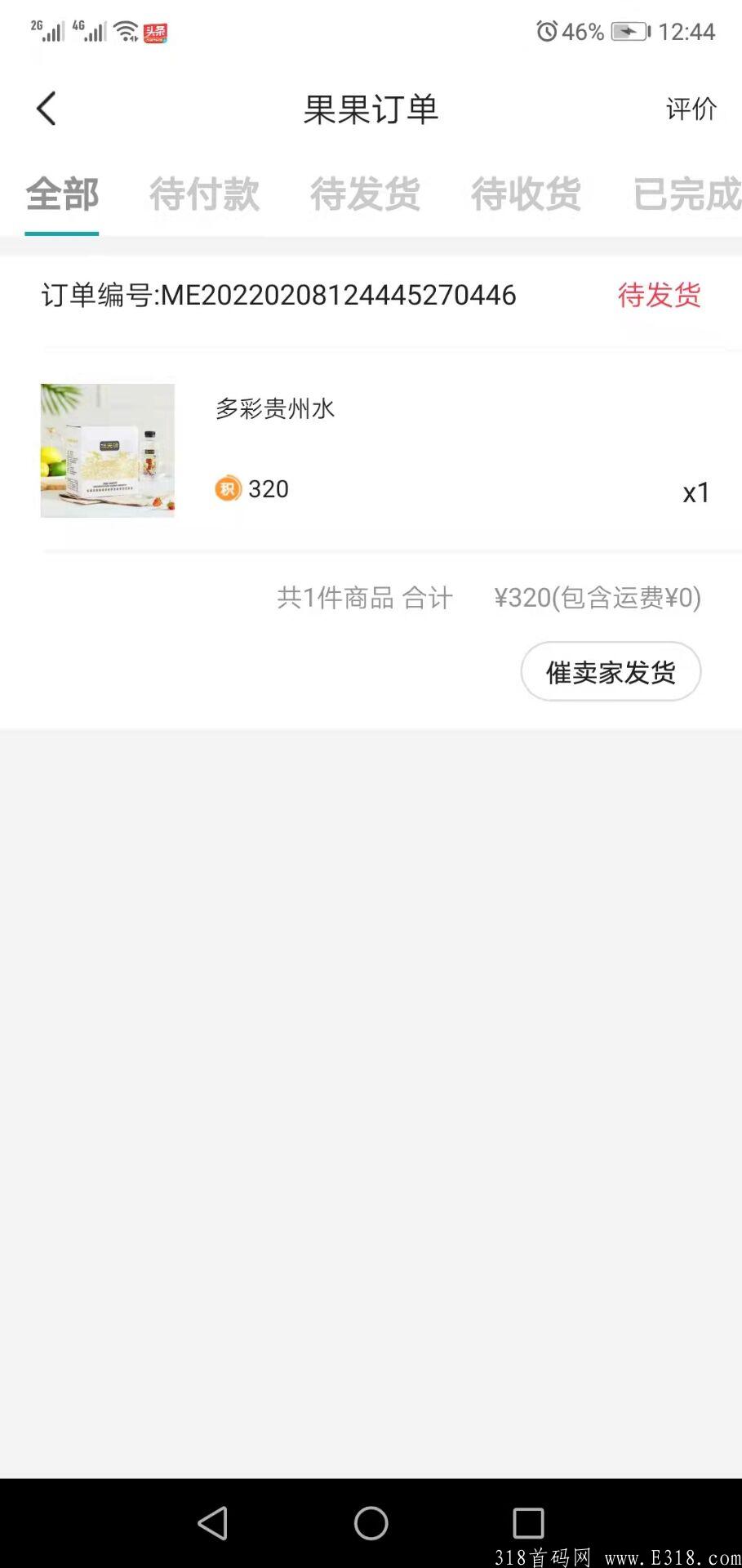The image size is (742, 1568).
Task: Tap the red 待发货 order status label
Action: click(x=660, y=296)
